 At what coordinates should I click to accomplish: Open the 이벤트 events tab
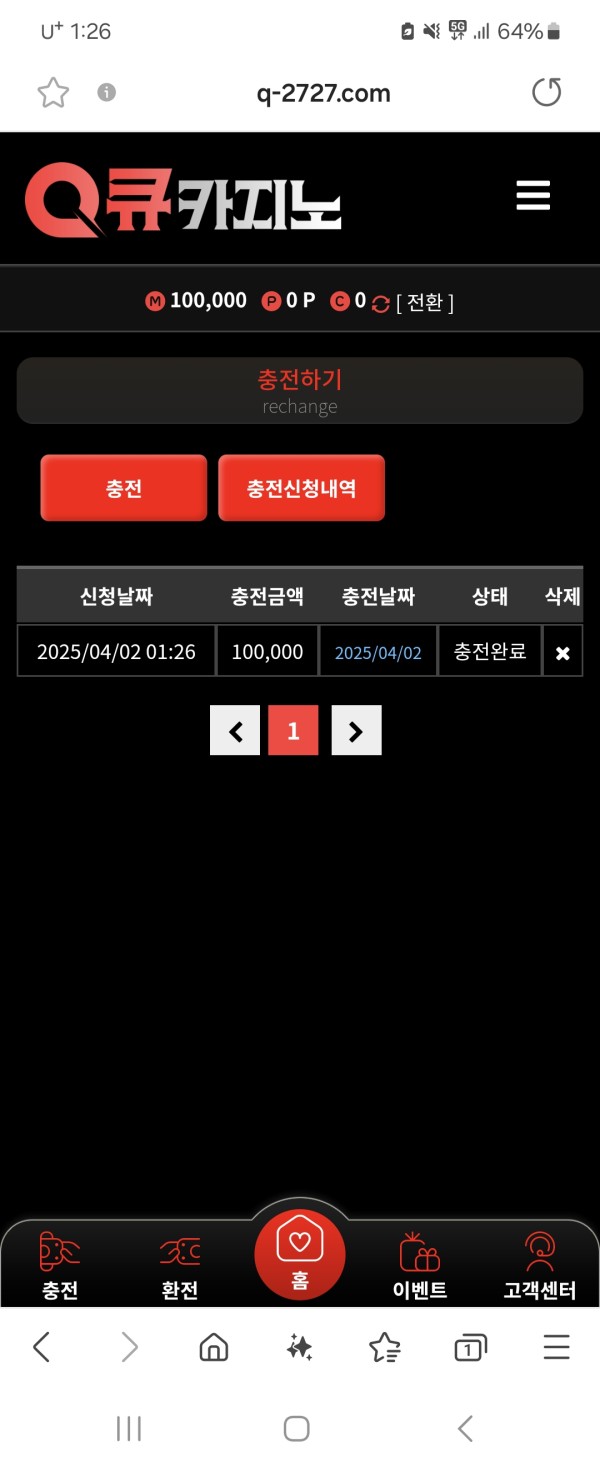tap(420, 1266)
